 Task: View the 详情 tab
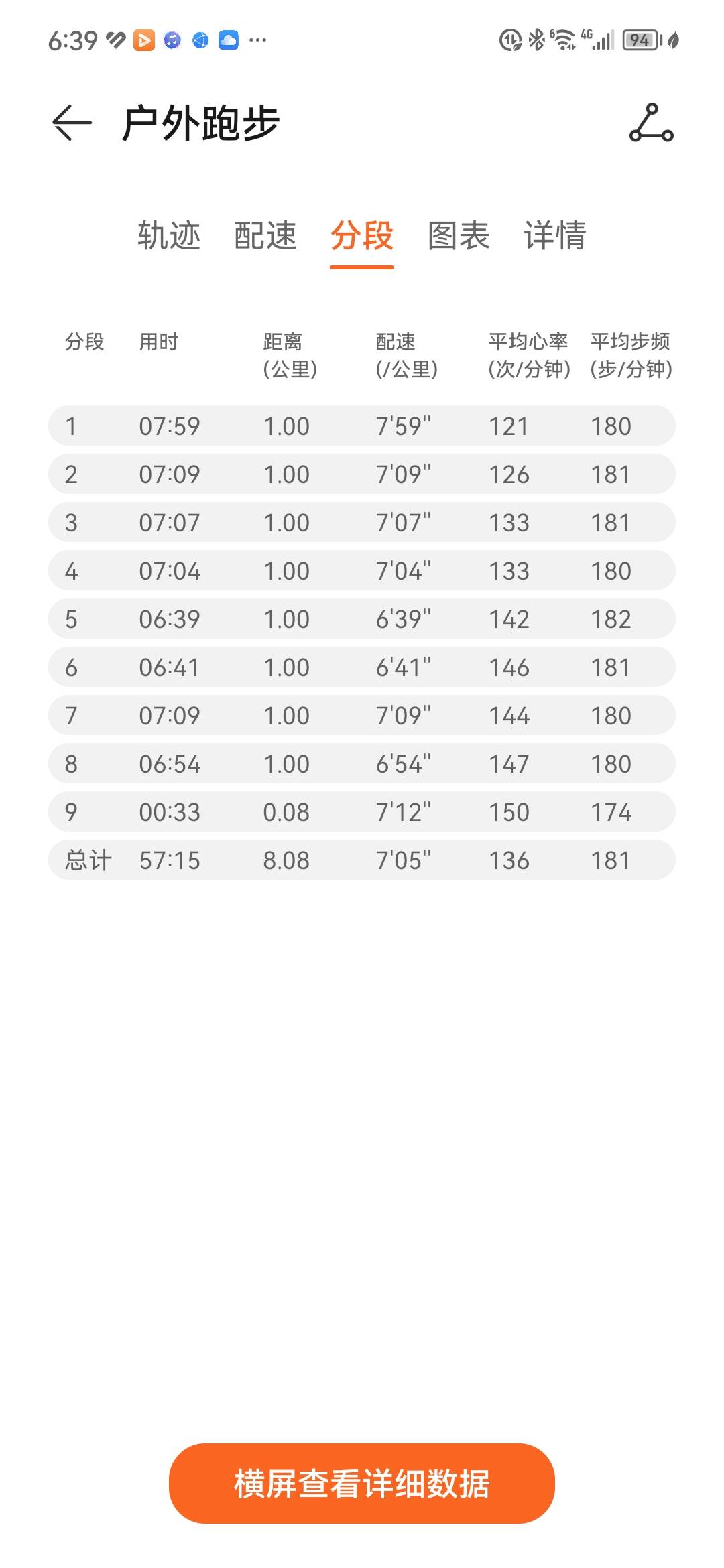[555, 236]
